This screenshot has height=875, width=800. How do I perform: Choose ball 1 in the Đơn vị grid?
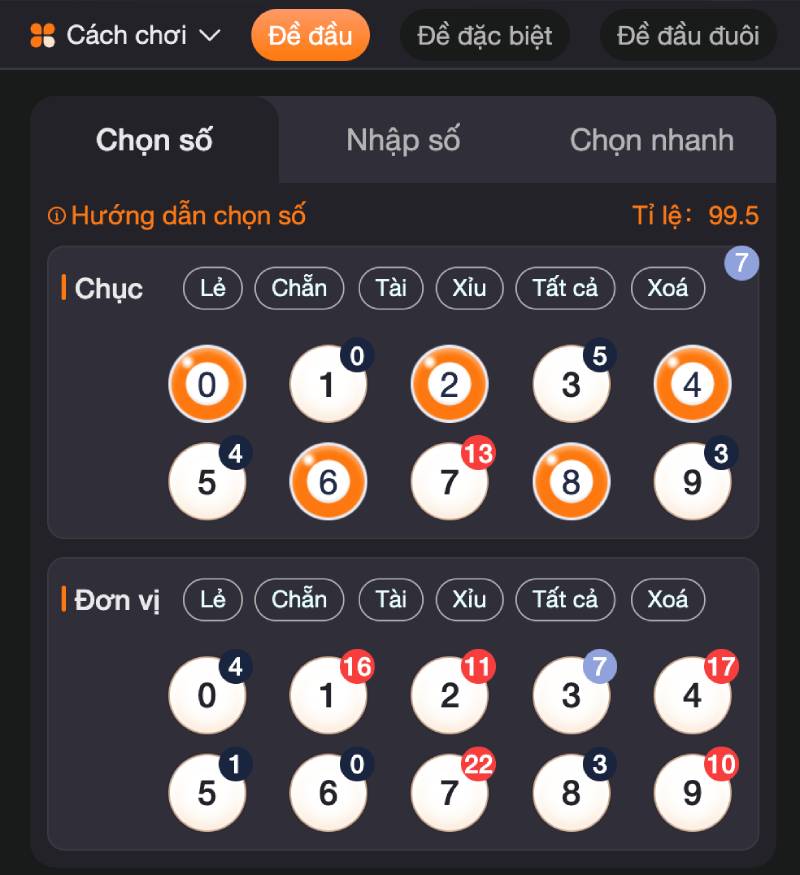(x=328, y=696)
